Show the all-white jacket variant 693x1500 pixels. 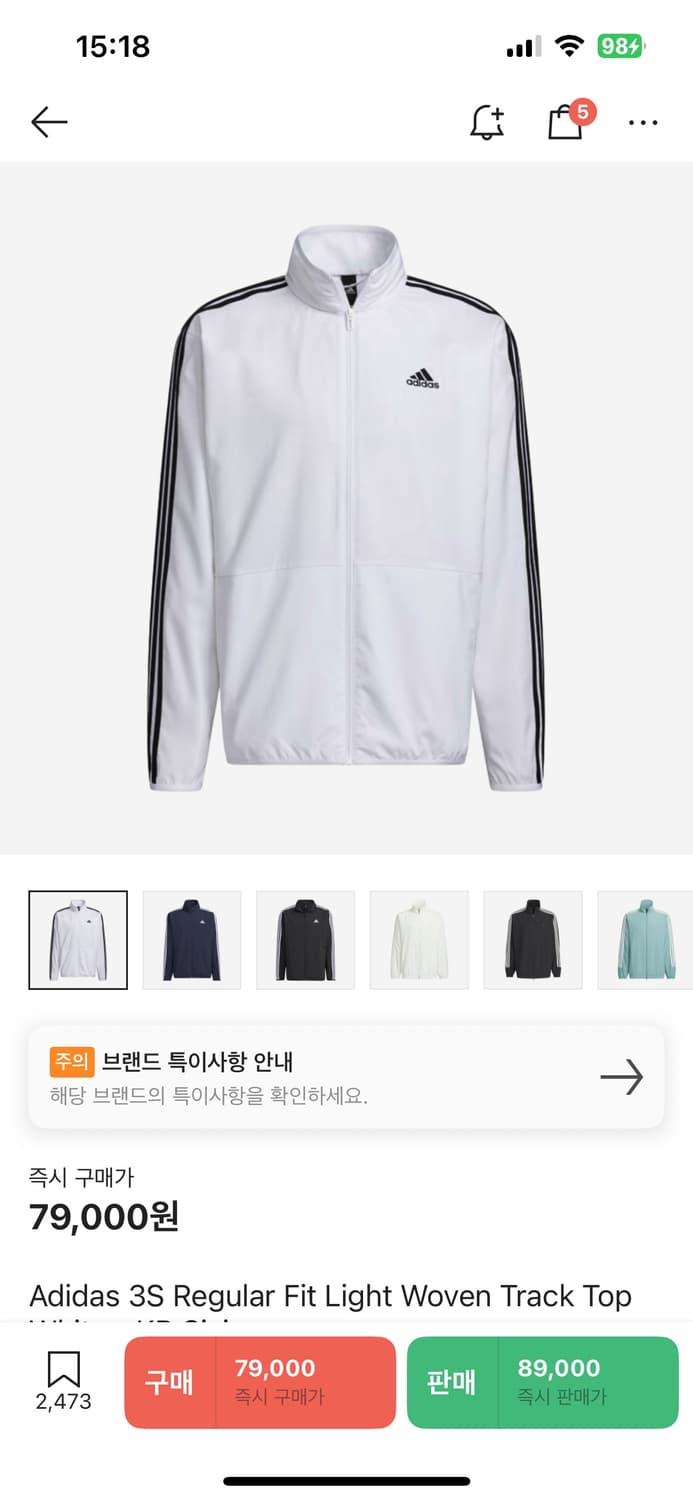coord(419,940)
